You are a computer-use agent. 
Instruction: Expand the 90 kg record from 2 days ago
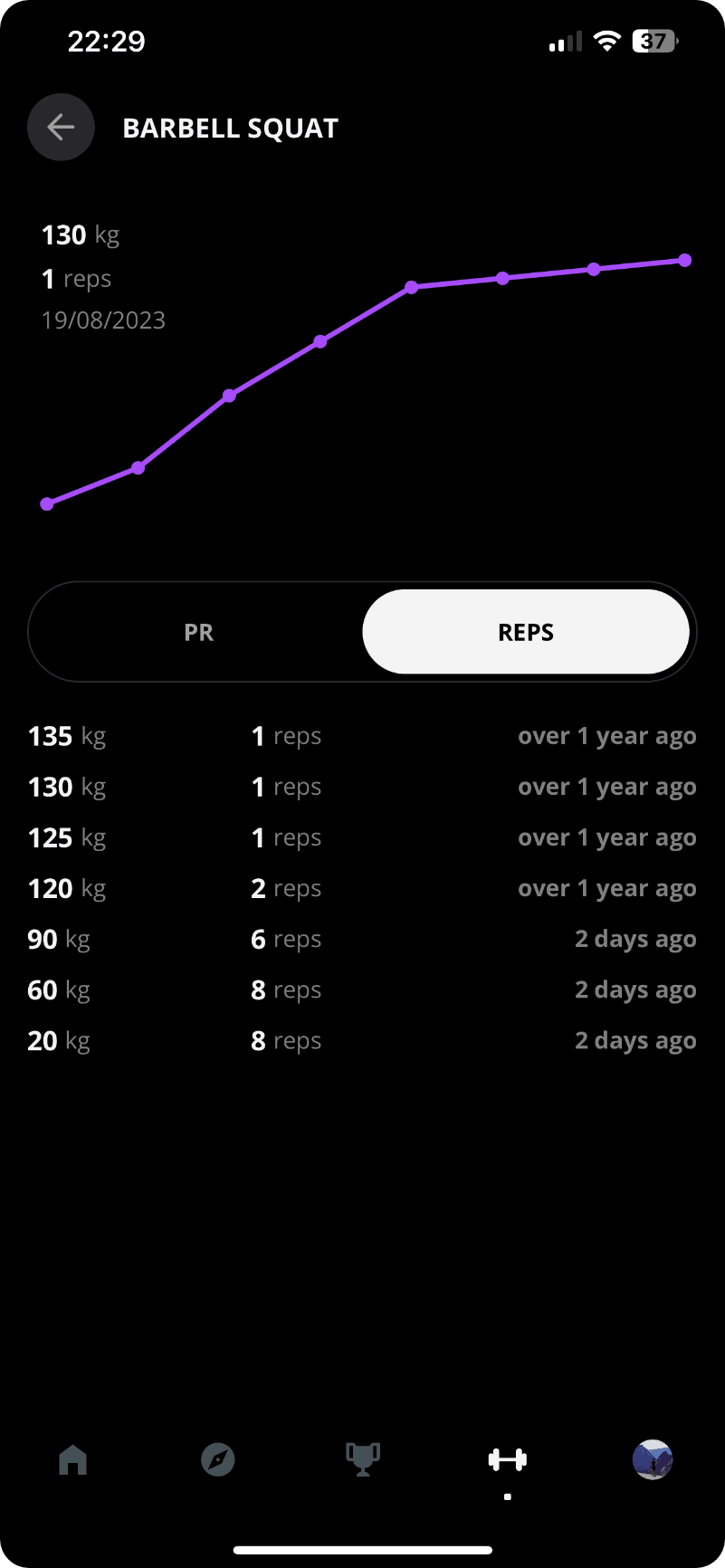coord(362,939)
